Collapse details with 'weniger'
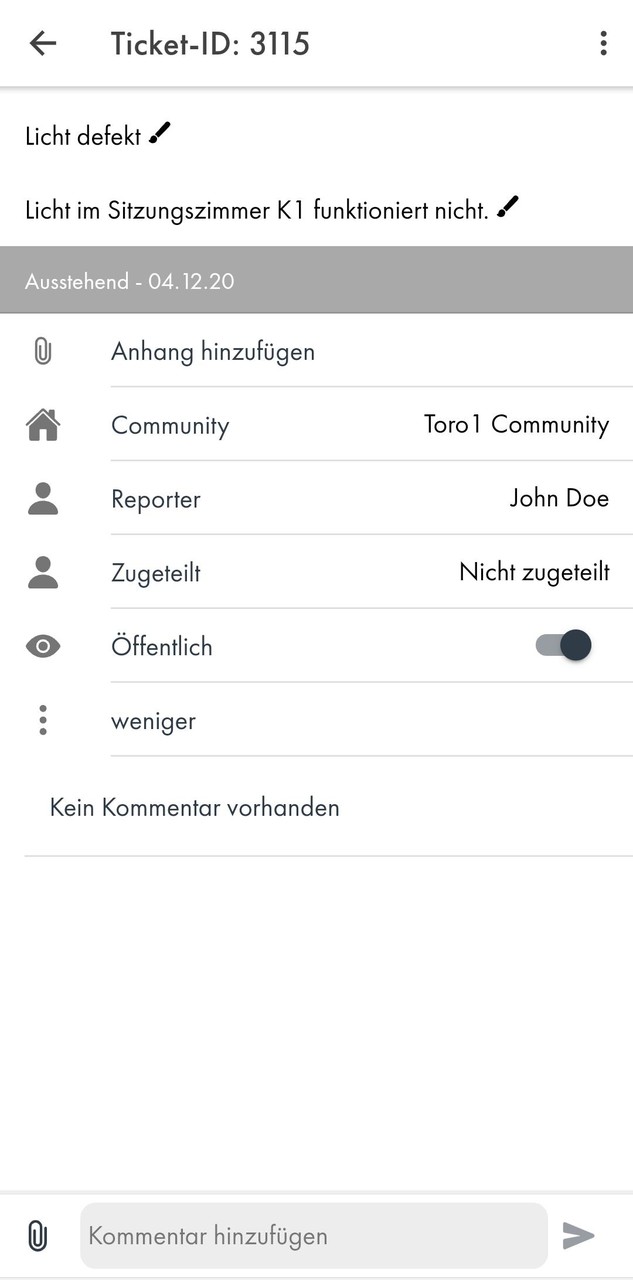633x1280 pixels. tap(153, 721)
